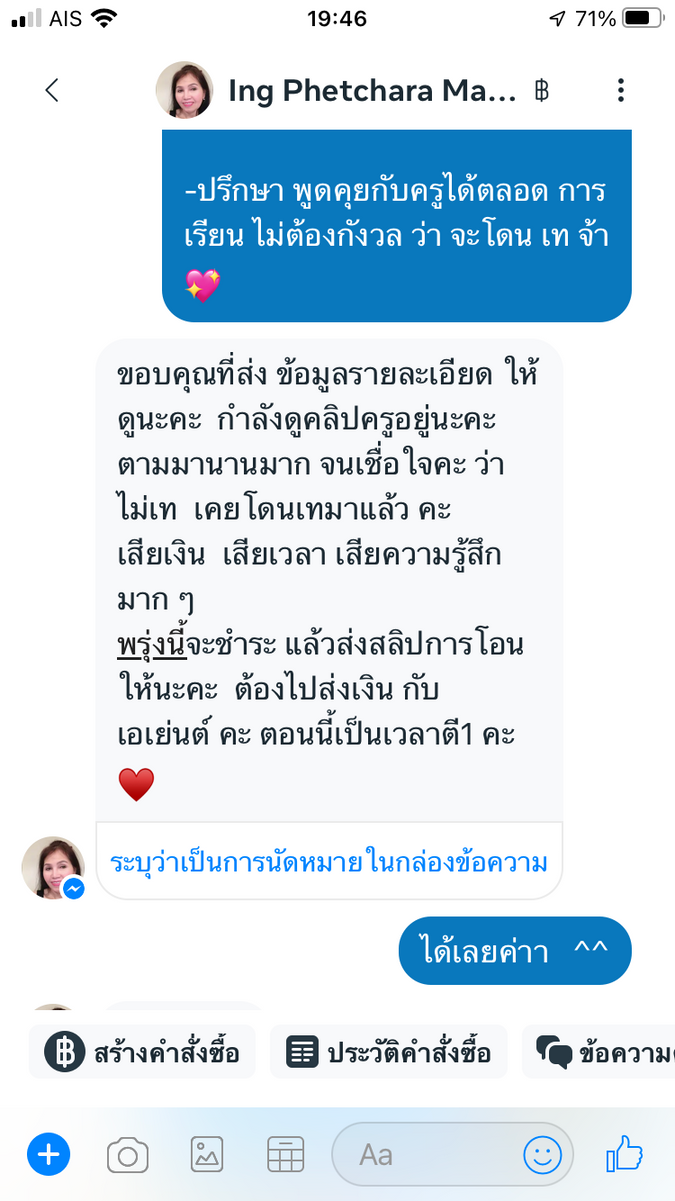
Task: Send a thumbs-up like
Action: (x=624, y=1156)
